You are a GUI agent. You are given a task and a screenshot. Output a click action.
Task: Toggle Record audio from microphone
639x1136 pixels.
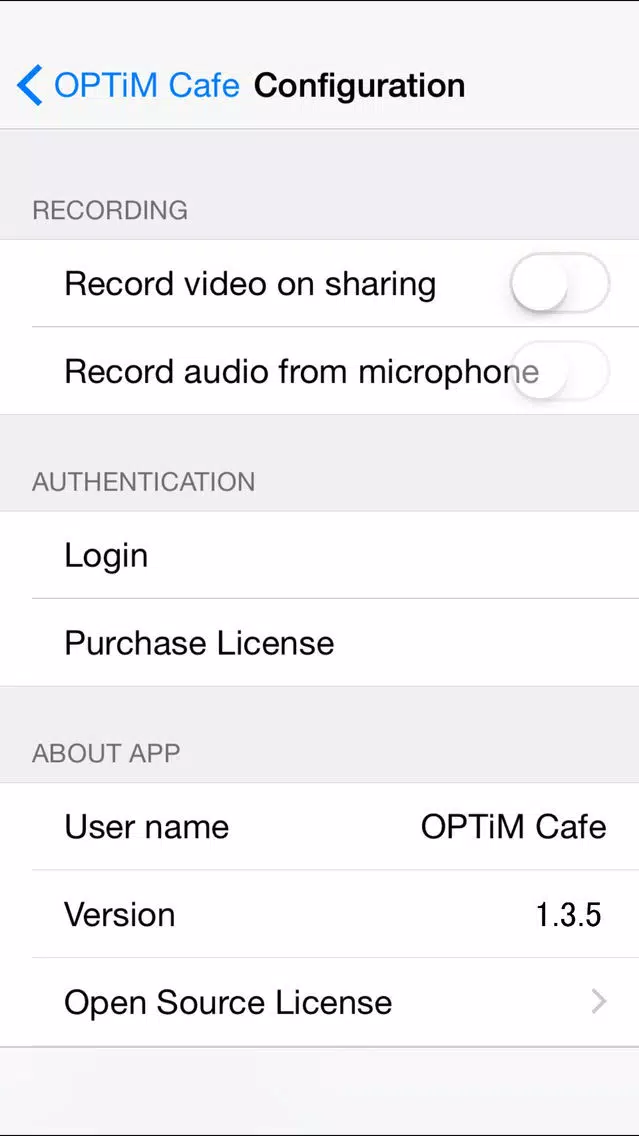click(559, 372)
